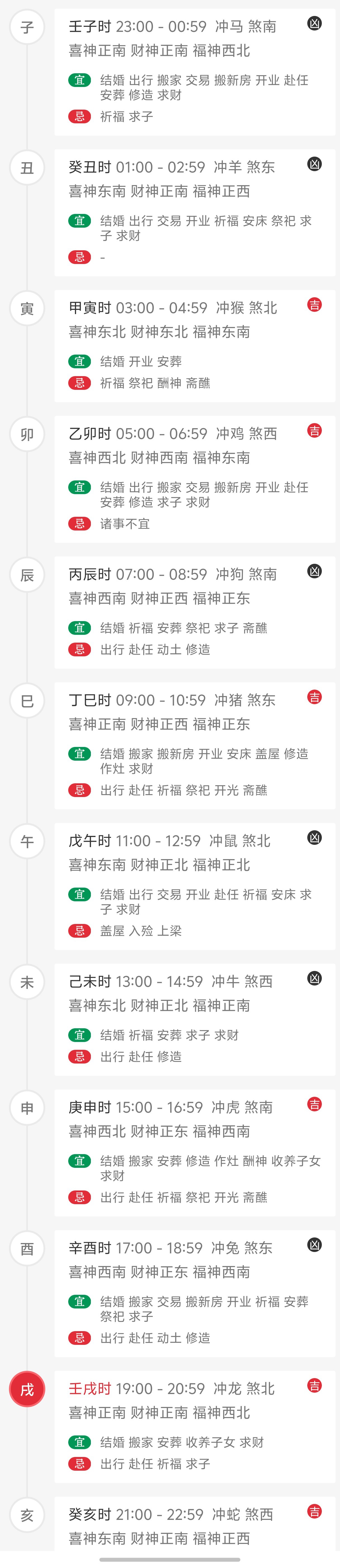Choose the 巳 hour marker
The height and width of the screenshot is (1568, 340).
pos(27,701)
